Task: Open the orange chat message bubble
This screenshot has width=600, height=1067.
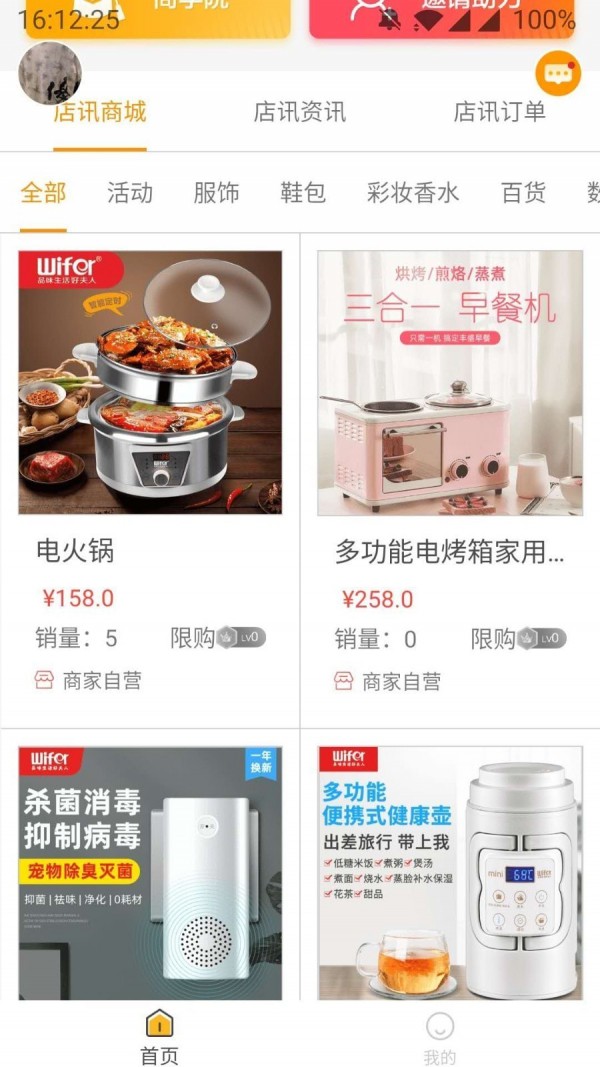Action: pos(557,73)
